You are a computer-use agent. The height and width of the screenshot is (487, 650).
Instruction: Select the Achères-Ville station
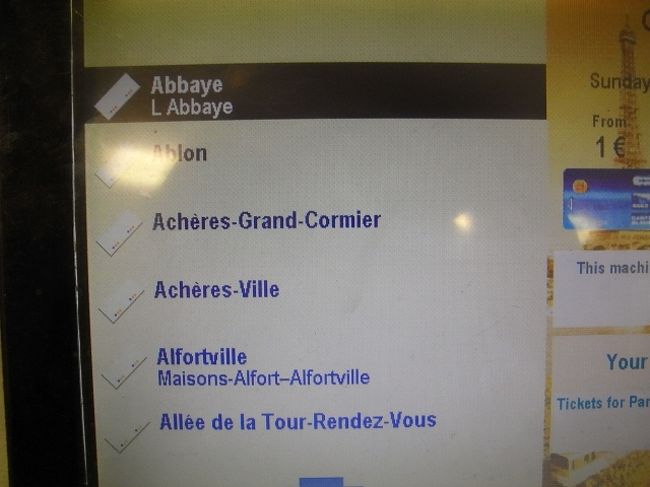click(216, 291)
